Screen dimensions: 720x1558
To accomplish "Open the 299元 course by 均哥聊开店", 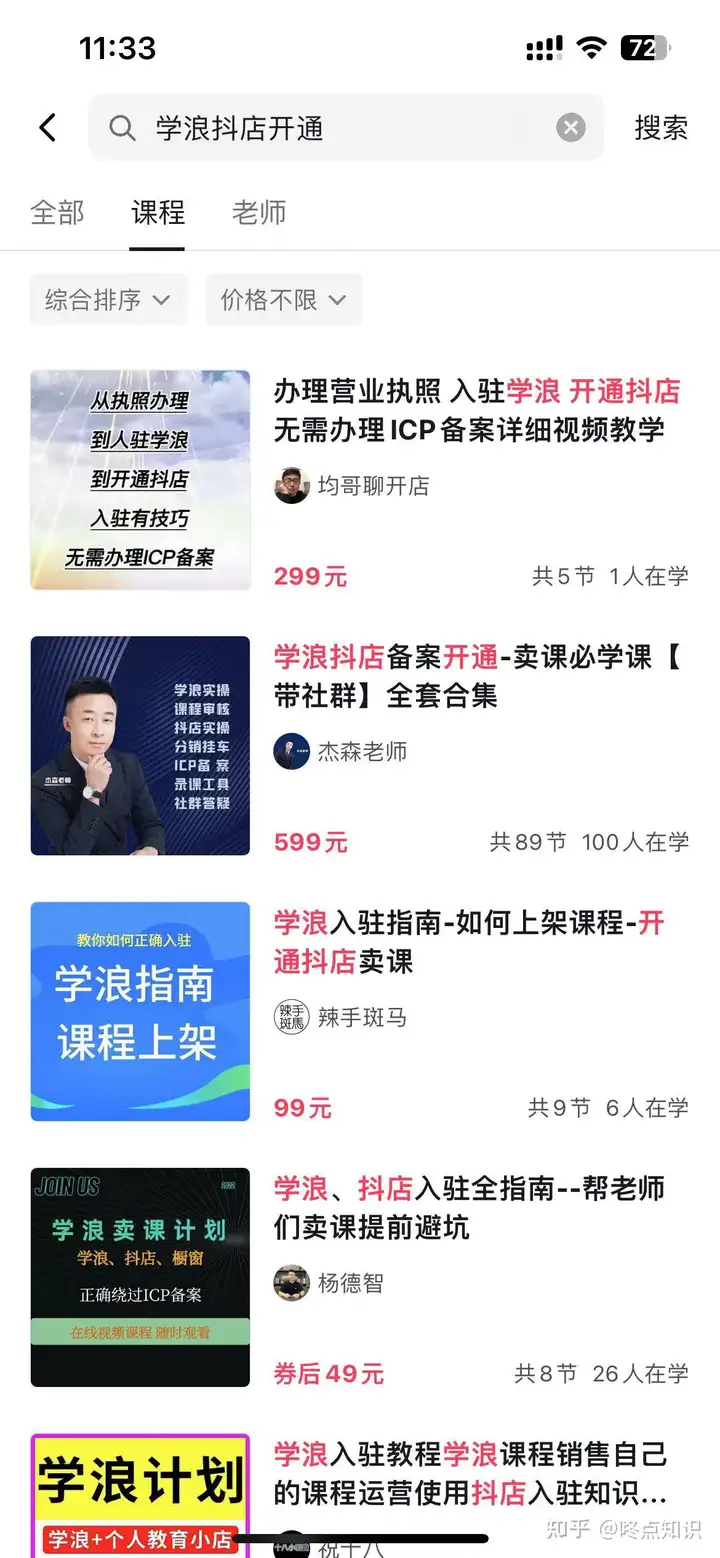I will pos(360,480).
